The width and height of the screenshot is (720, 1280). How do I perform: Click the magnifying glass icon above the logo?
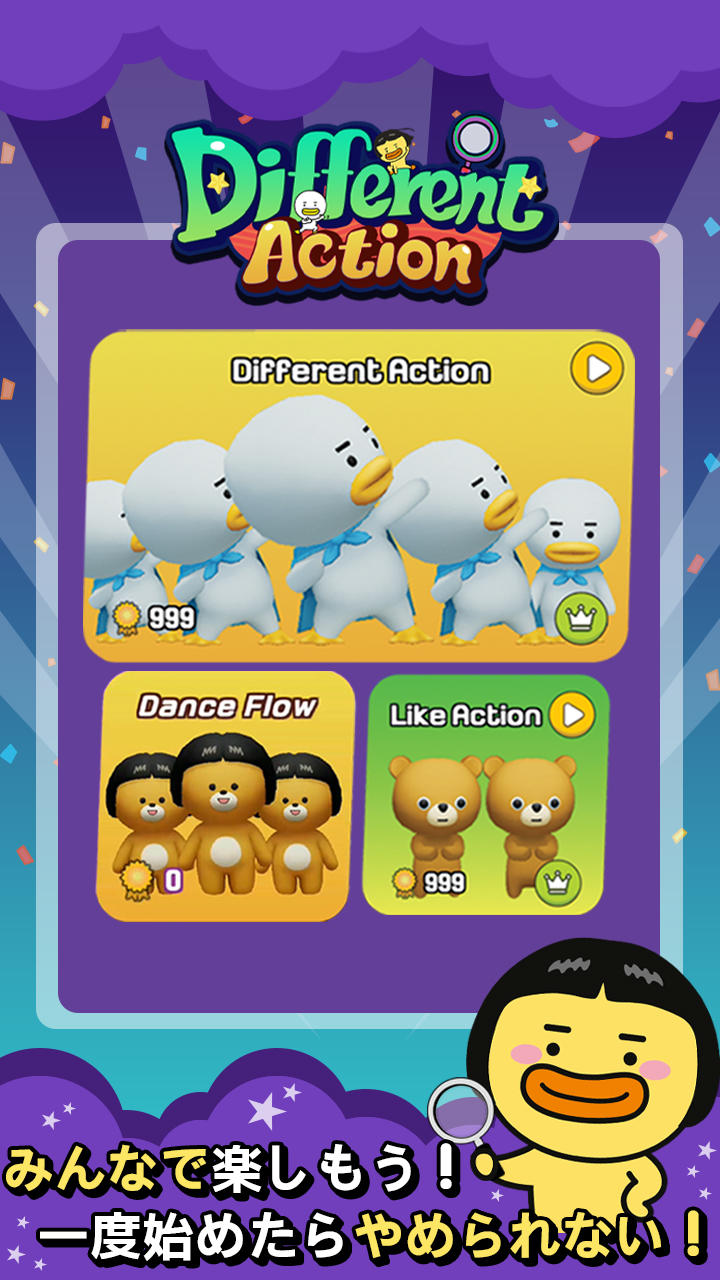coord(477,138)
